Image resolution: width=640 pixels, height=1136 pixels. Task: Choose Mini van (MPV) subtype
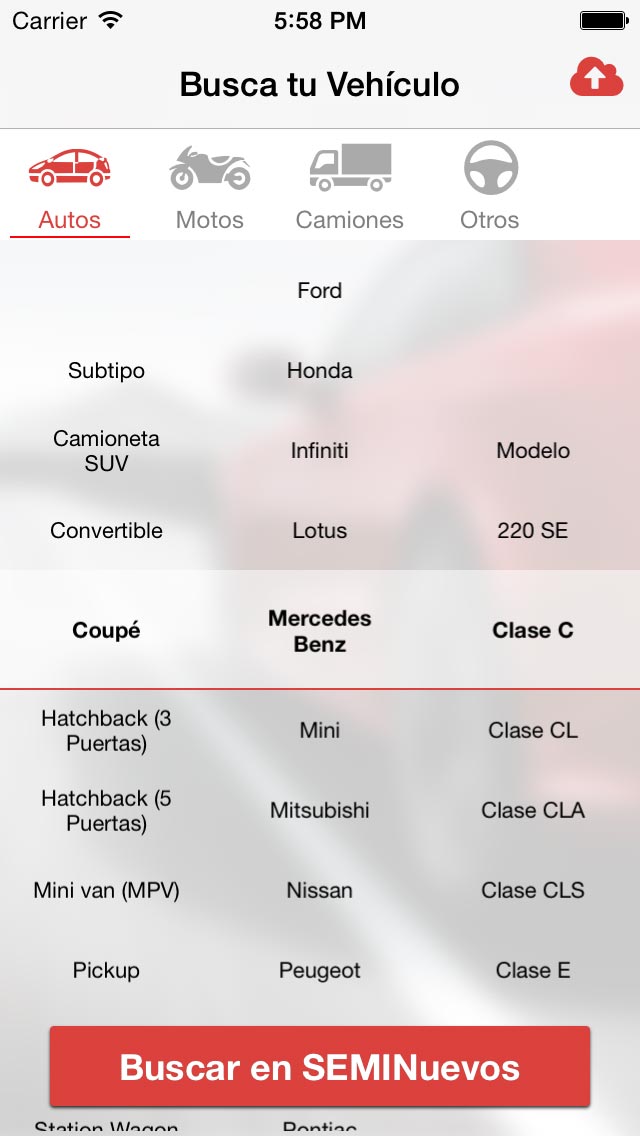coord(107,890)
